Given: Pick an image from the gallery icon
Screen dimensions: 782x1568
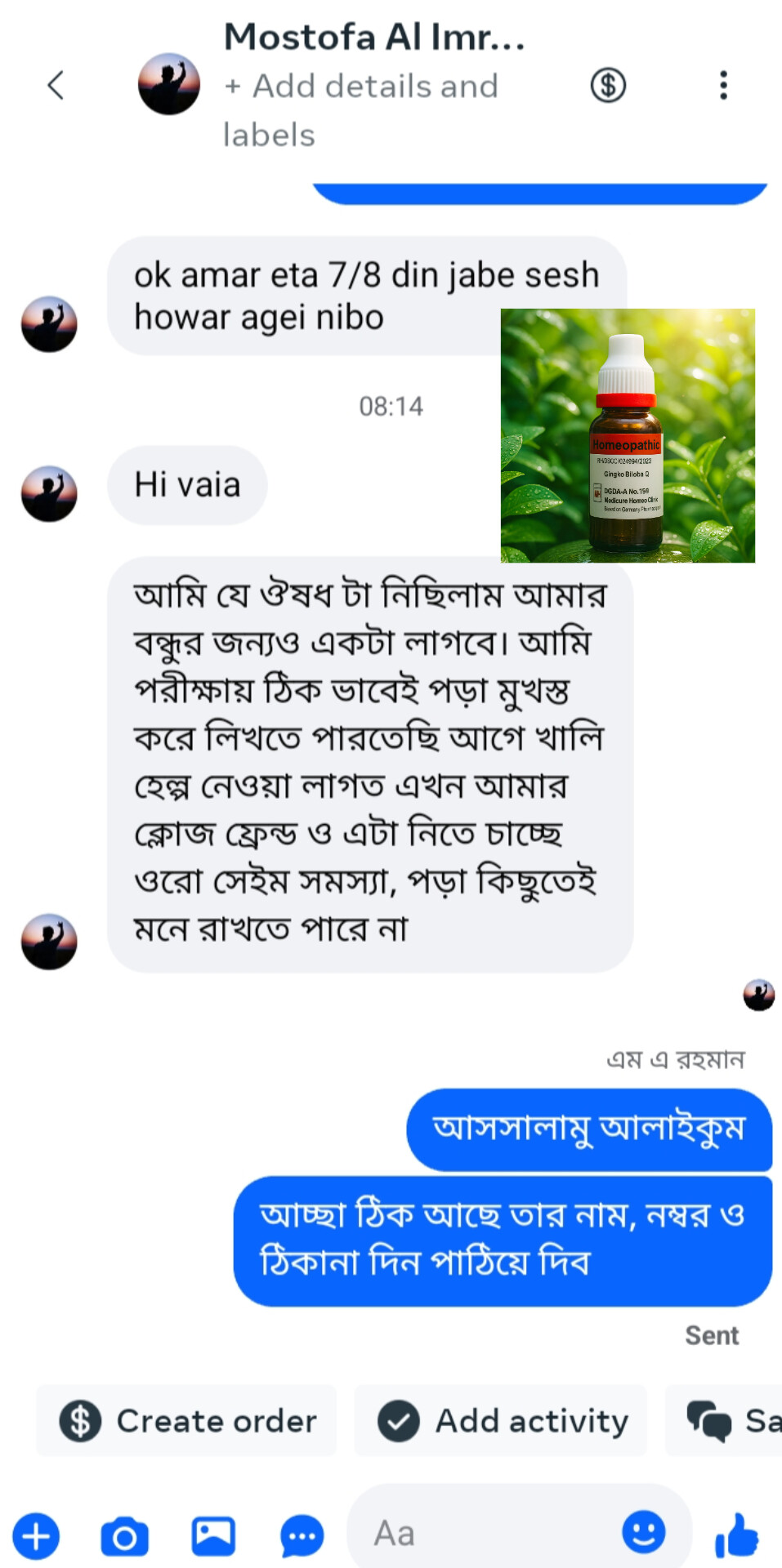Looking at the screenshot, I should coord(213,1536).
